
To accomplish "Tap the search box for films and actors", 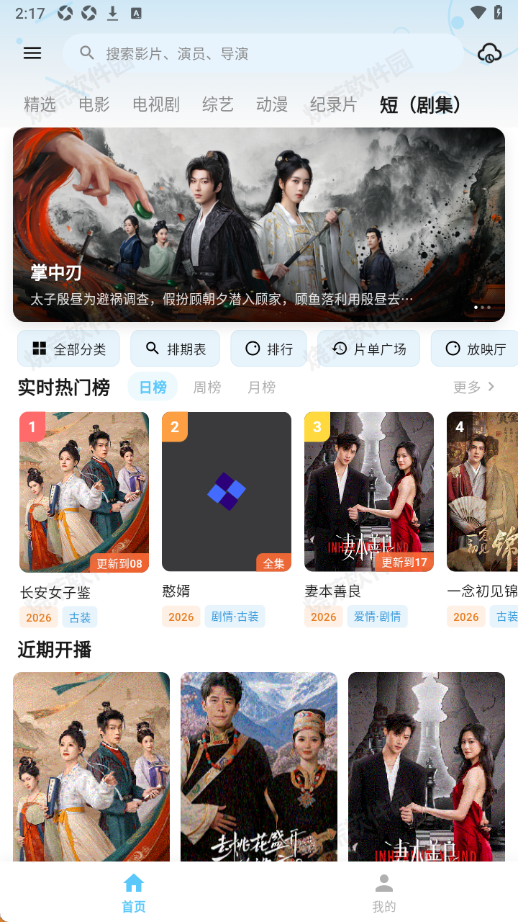I will [x=263, y=54].
